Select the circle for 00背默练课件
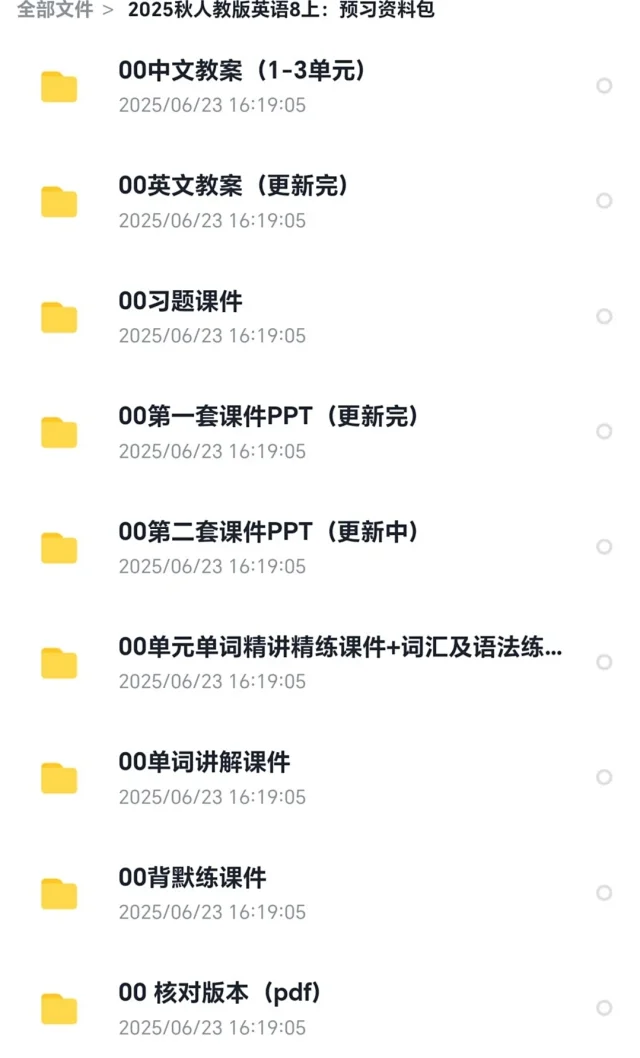 pyautogui.click(x=604, y=893)
